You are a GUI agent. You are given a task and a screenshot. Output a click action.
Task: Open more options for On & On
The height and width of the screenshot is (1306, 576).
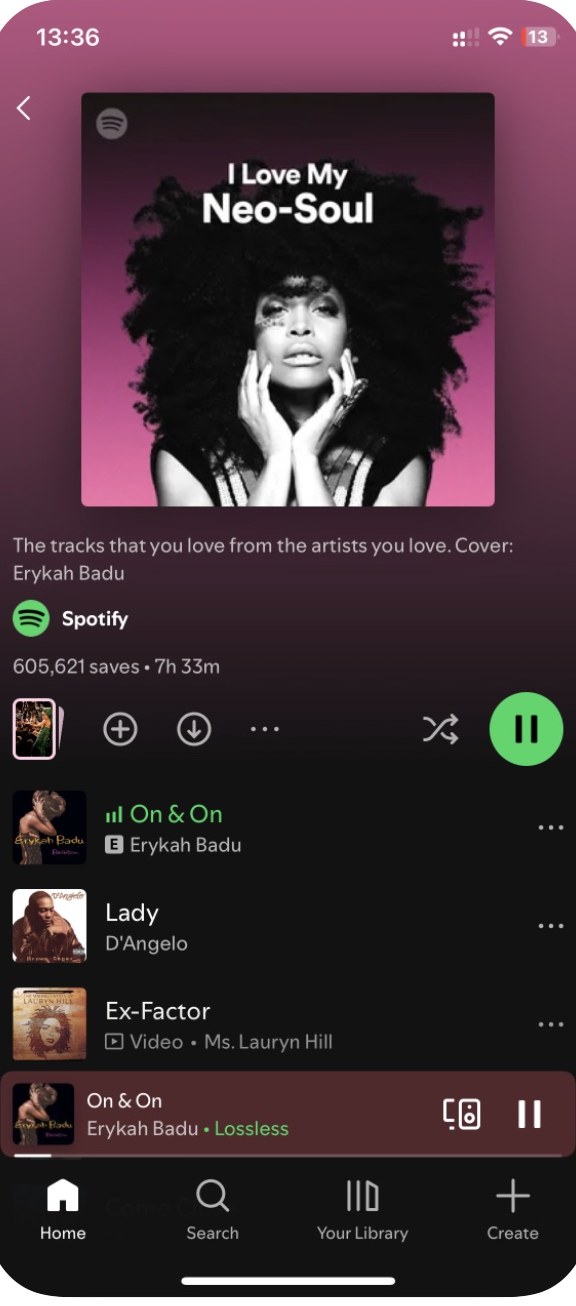tap(551, 828)
